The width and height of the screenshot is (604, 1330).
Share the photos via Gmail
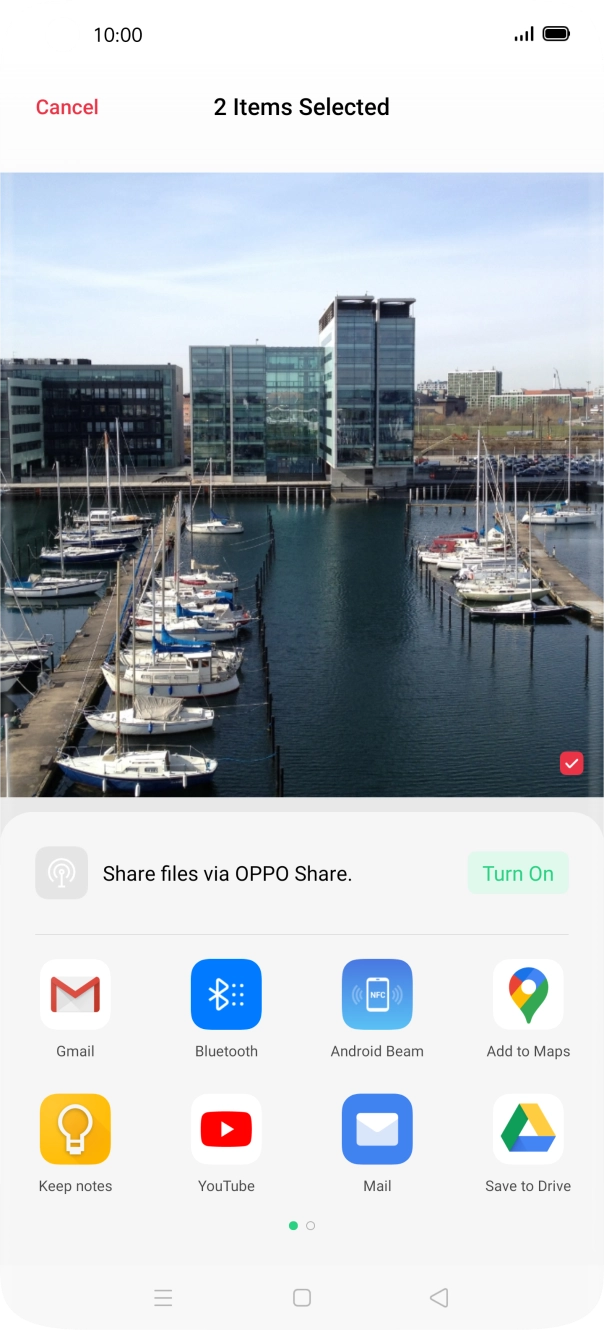click(x=75, y=995)
